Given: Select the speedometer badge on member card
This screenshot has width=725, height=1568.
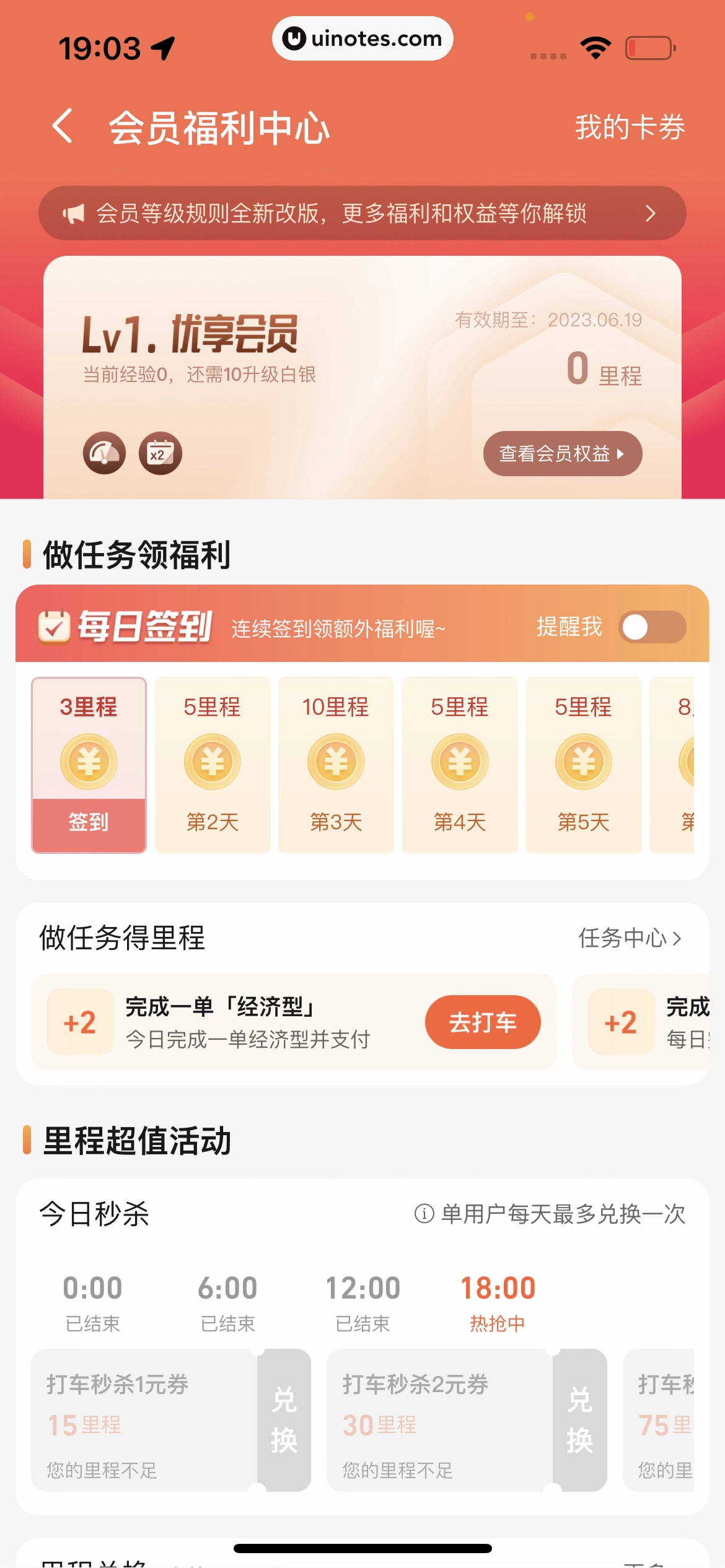Looking at the screenshot, I should point(104,453).
